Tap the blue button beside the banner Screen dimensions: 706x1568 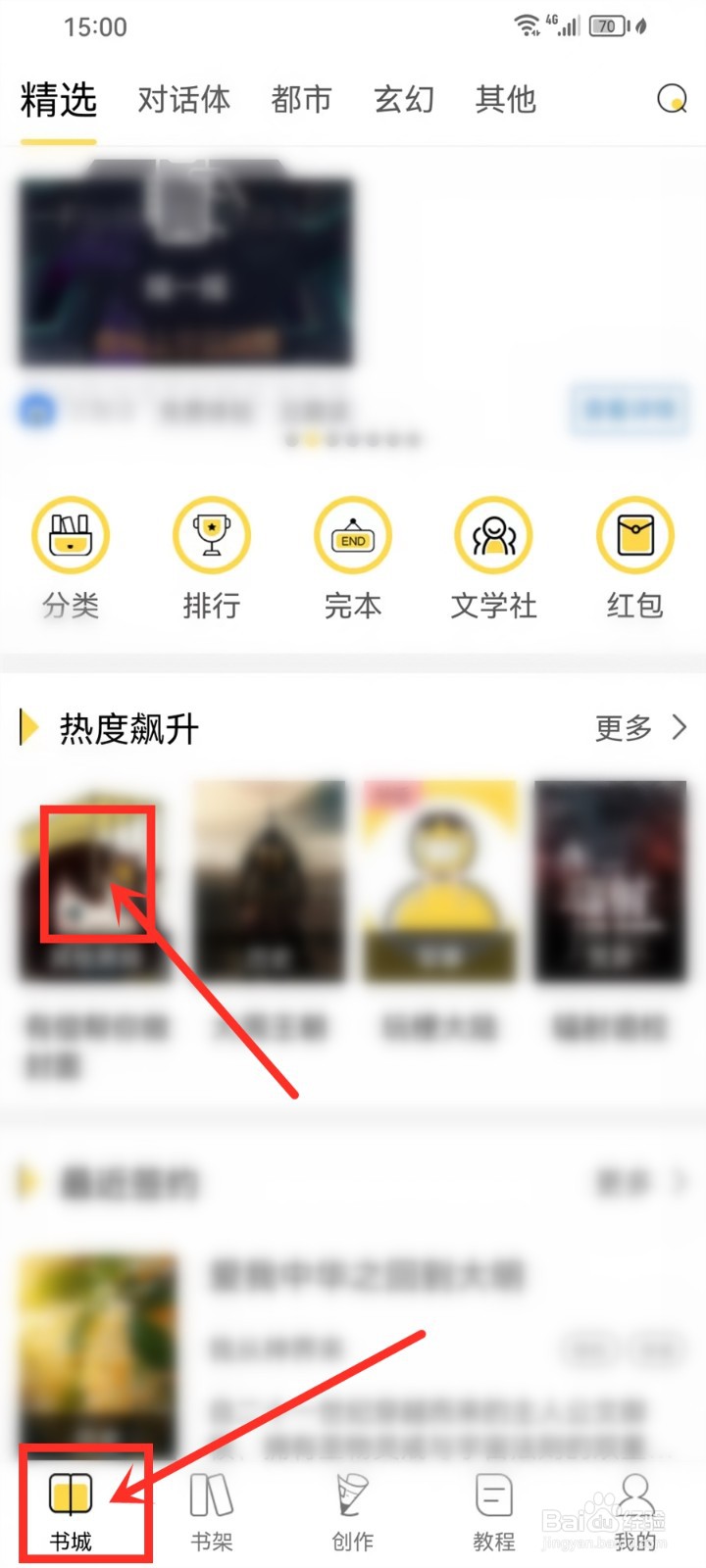(x=628, y=410)
